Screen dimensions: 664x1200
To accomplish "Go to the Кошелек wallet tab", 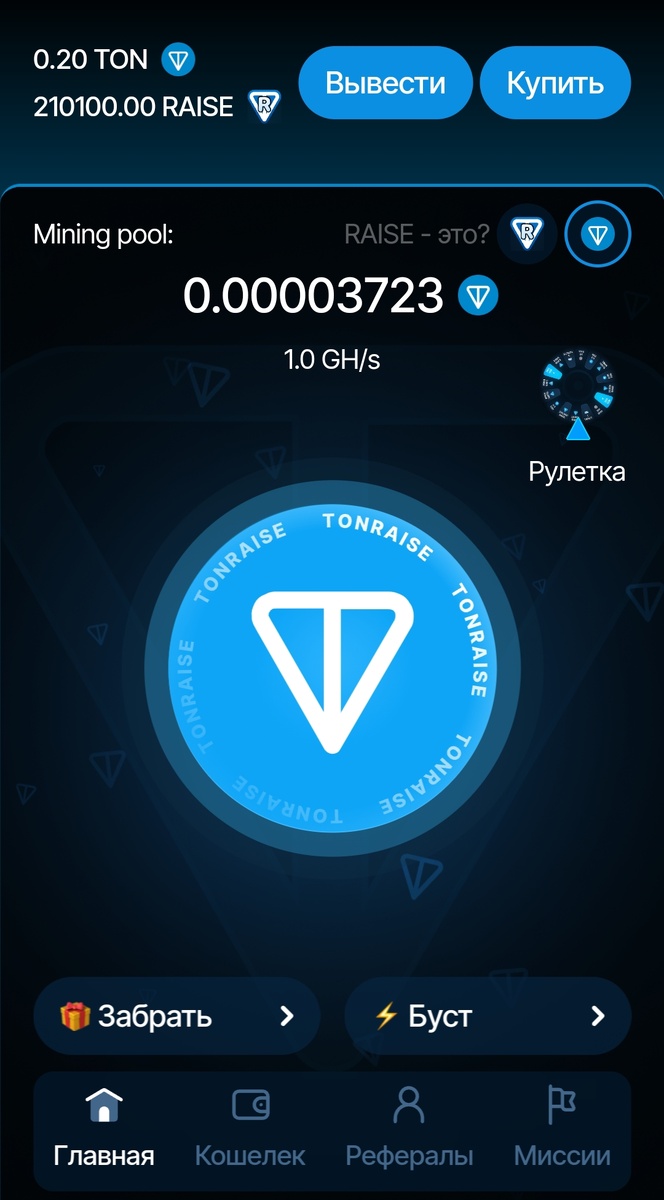I will point(250,1128).
